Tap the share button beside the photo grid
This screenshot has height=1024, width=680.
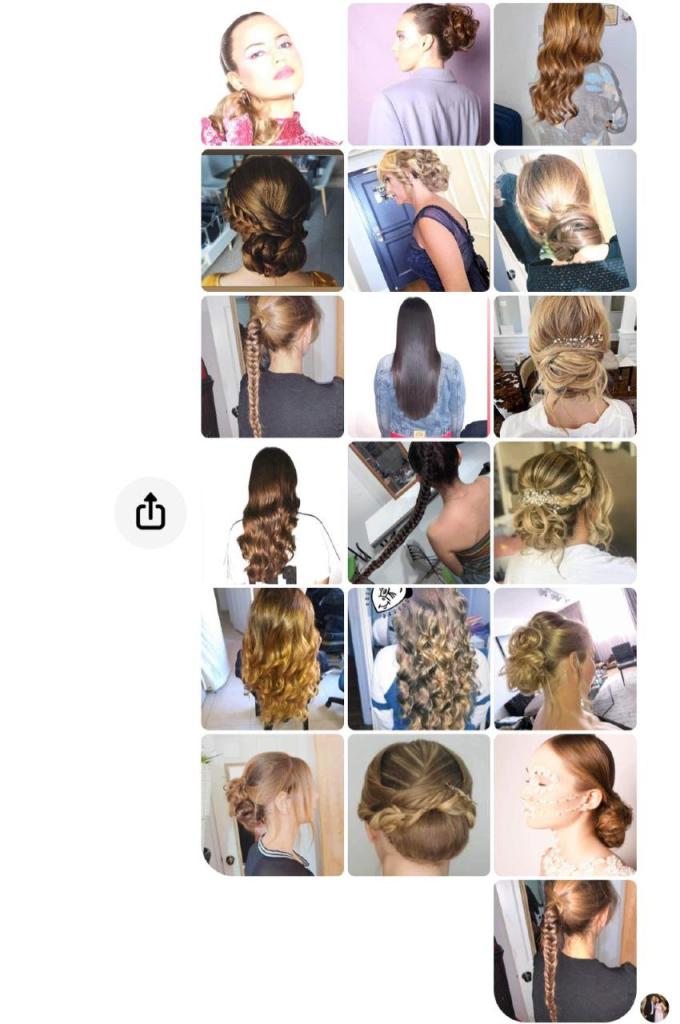pos(150,512)
